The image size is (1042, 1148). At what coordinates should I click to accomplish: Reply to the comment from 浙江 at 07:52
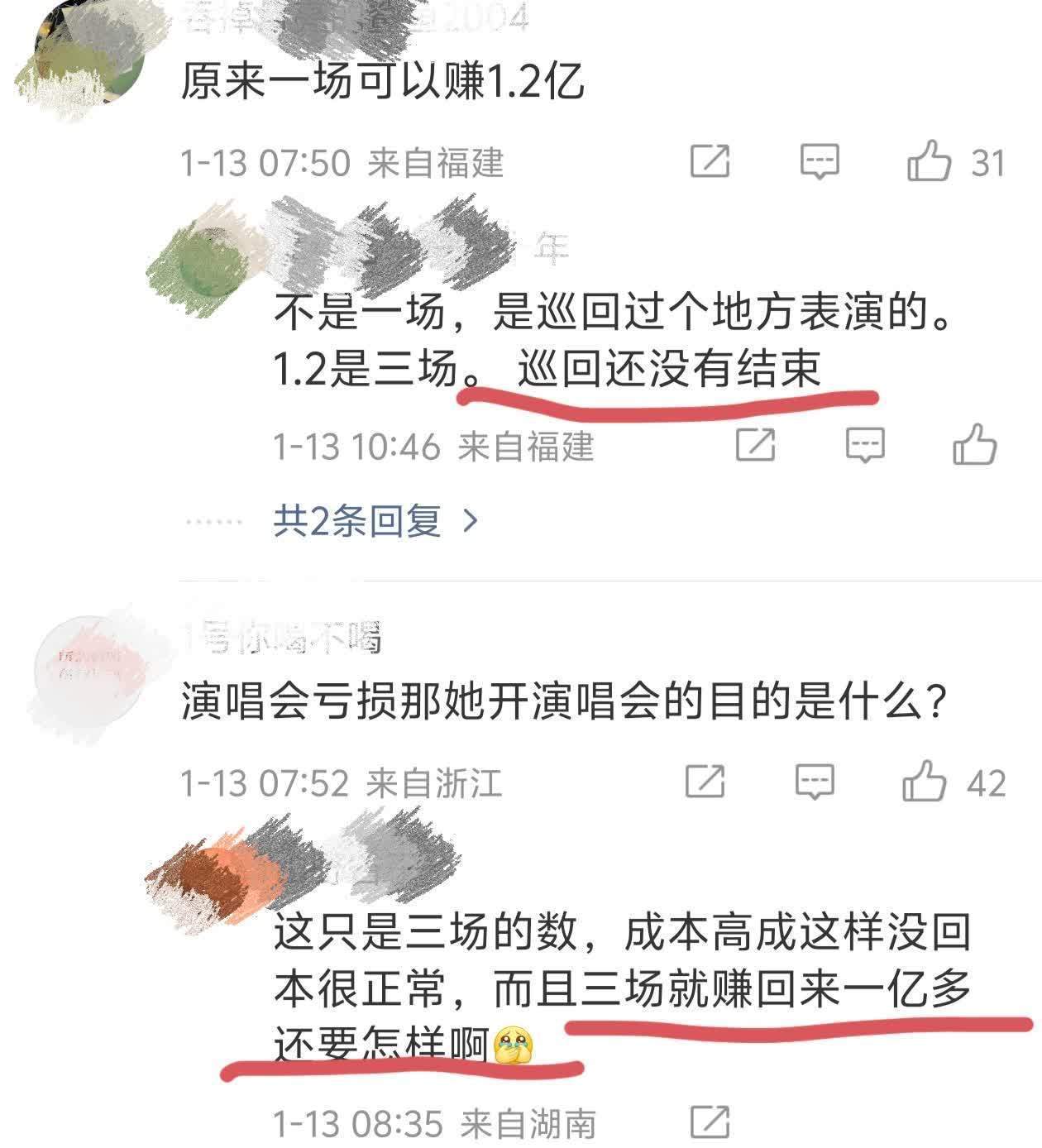[815, 782]
